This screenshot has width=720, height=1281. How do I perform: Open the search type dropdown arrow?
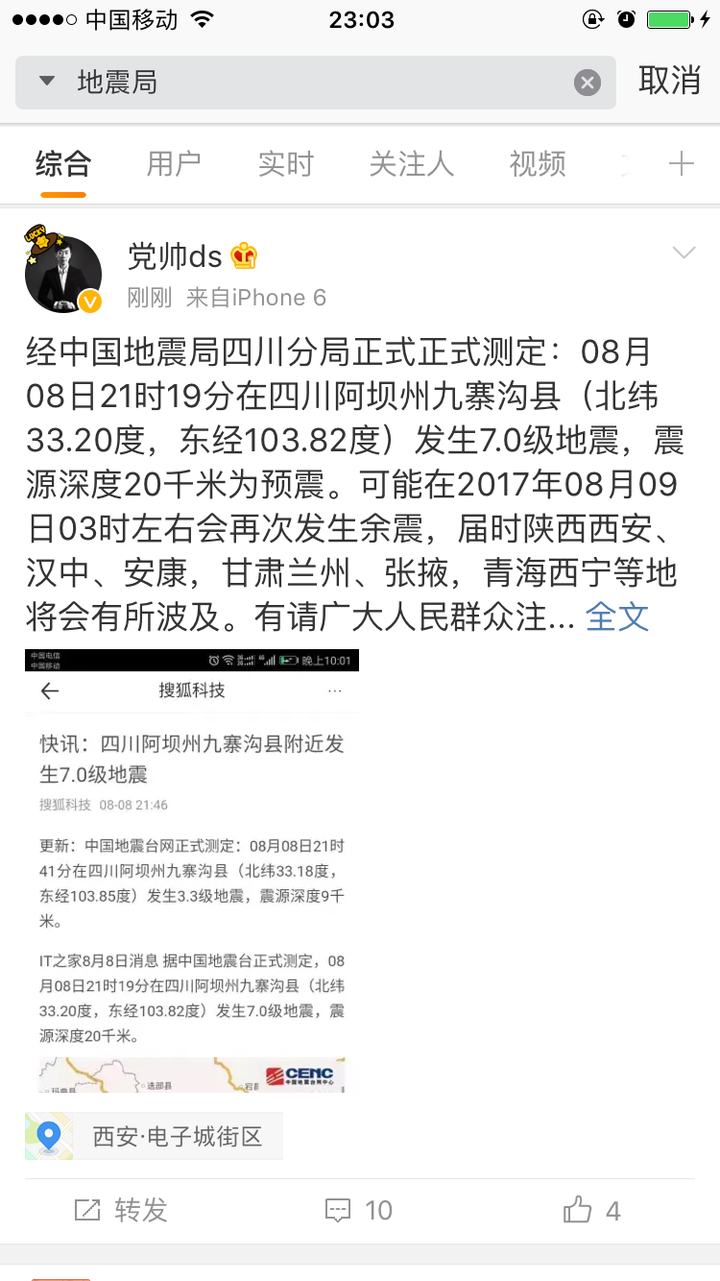click(x=47, y=81)
